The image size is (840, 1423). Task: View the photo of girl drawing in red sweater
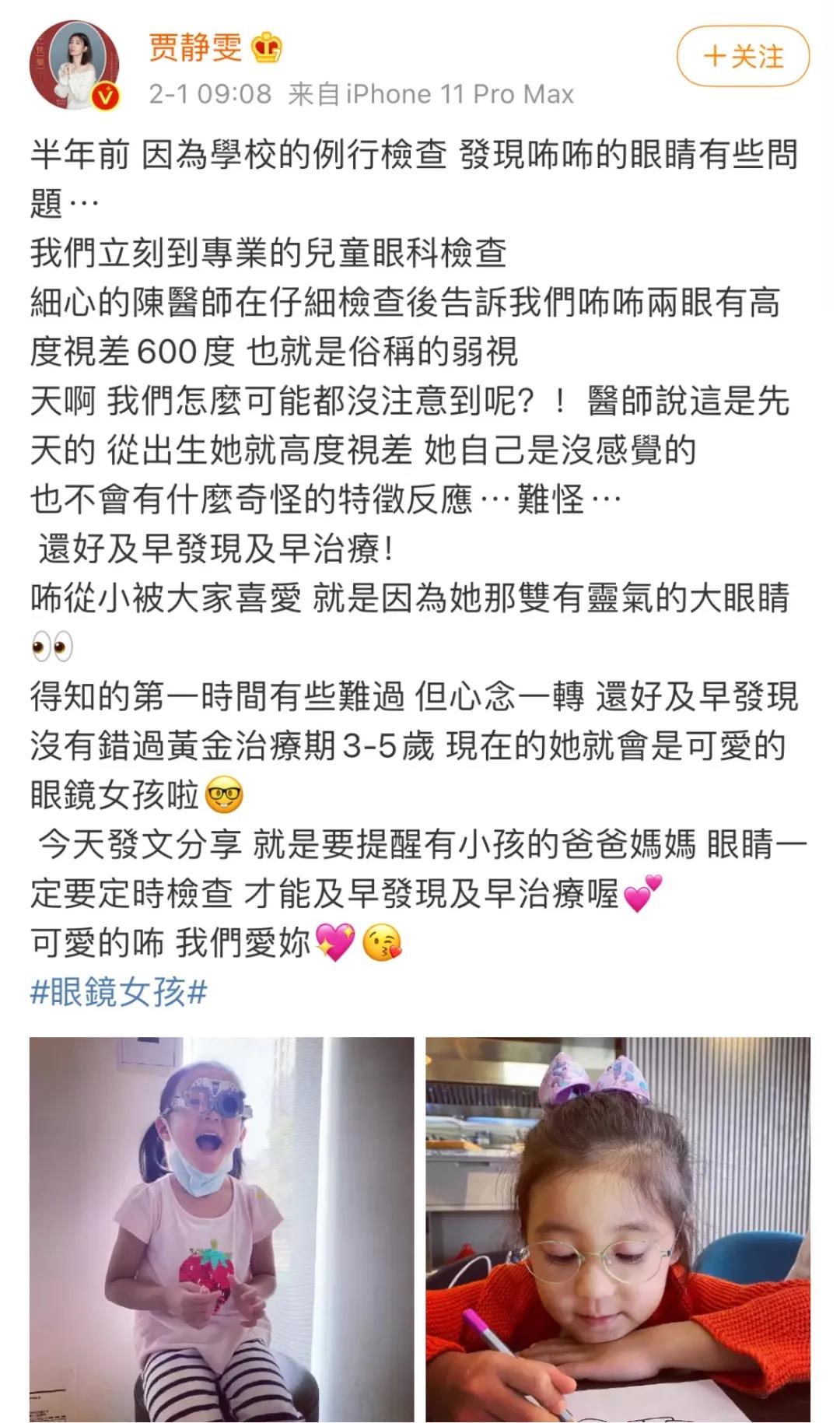(x=618, y=1229)
